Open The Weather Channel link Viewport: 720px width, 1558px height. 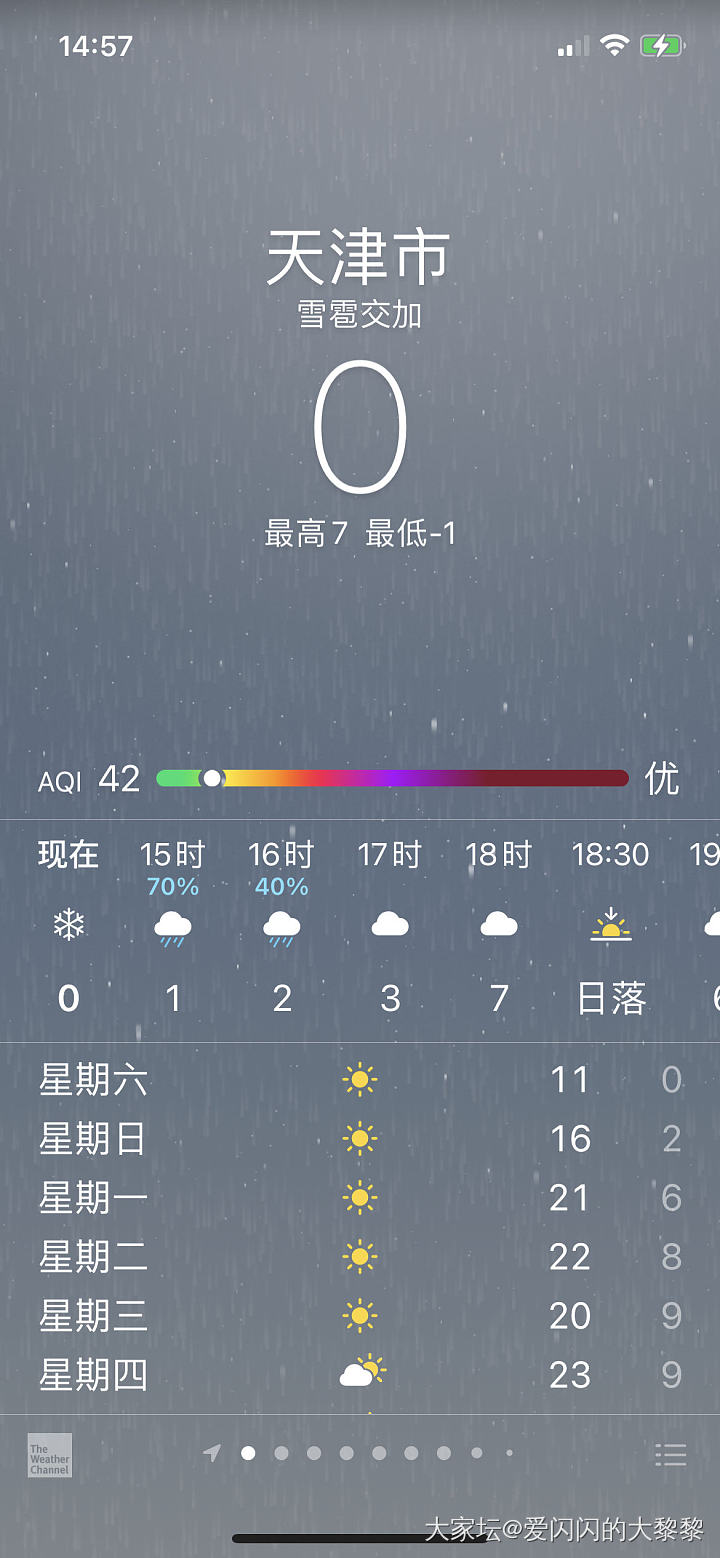pyautogui.click(x=49, y=1455)
